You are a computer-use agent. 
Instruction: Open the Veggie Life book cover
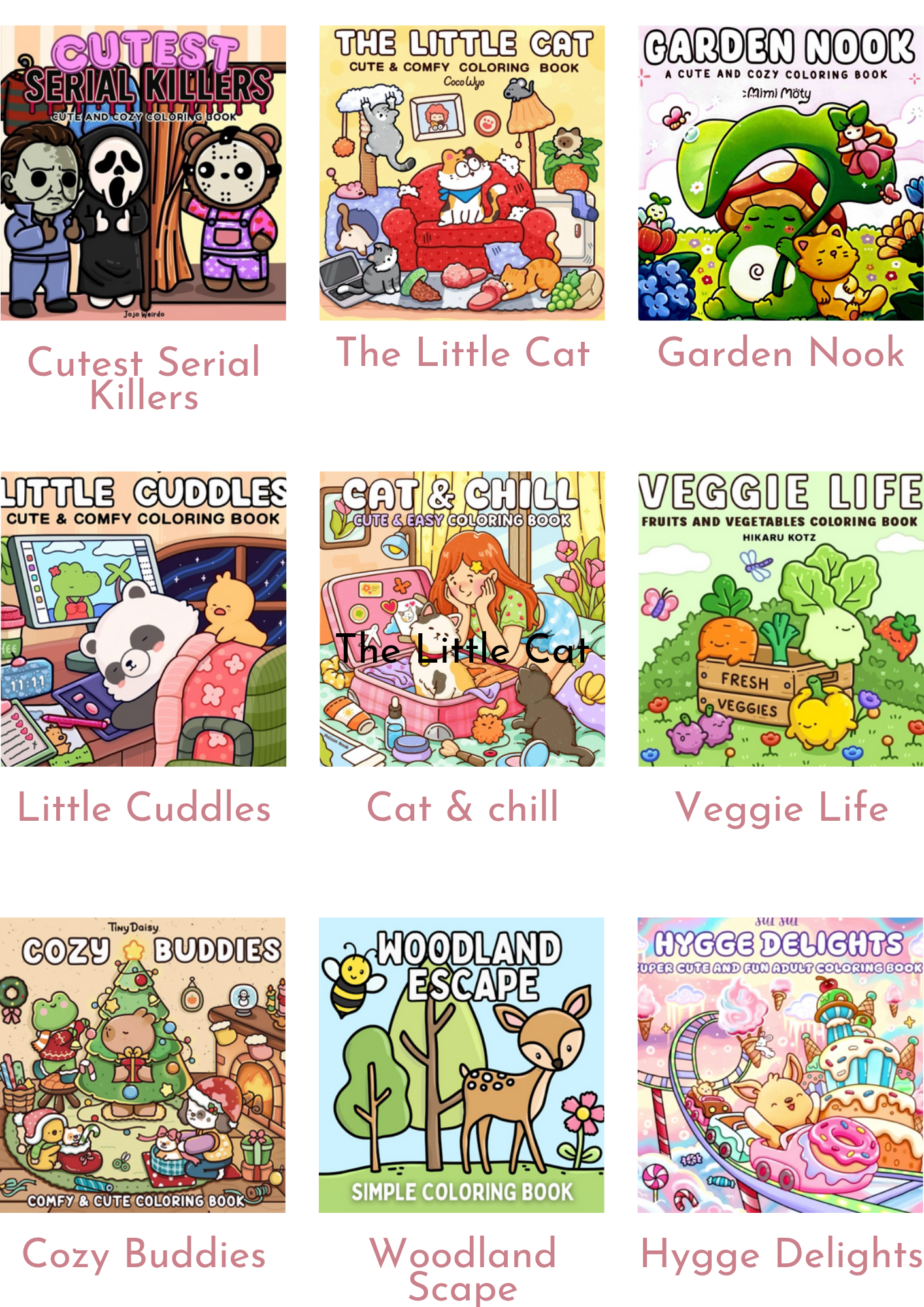781,619
